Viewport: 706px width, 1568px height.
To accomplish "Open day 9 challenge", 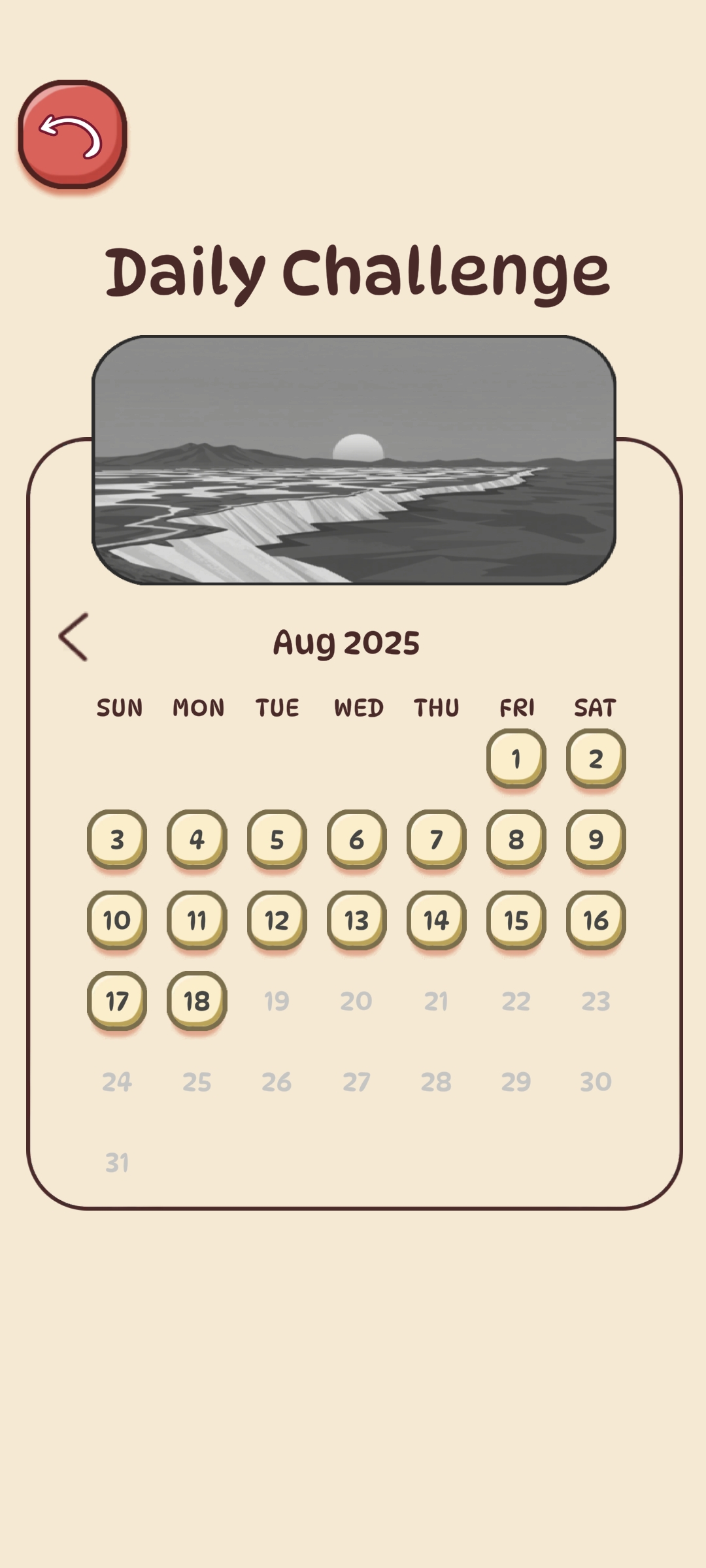I will point(596,839).
